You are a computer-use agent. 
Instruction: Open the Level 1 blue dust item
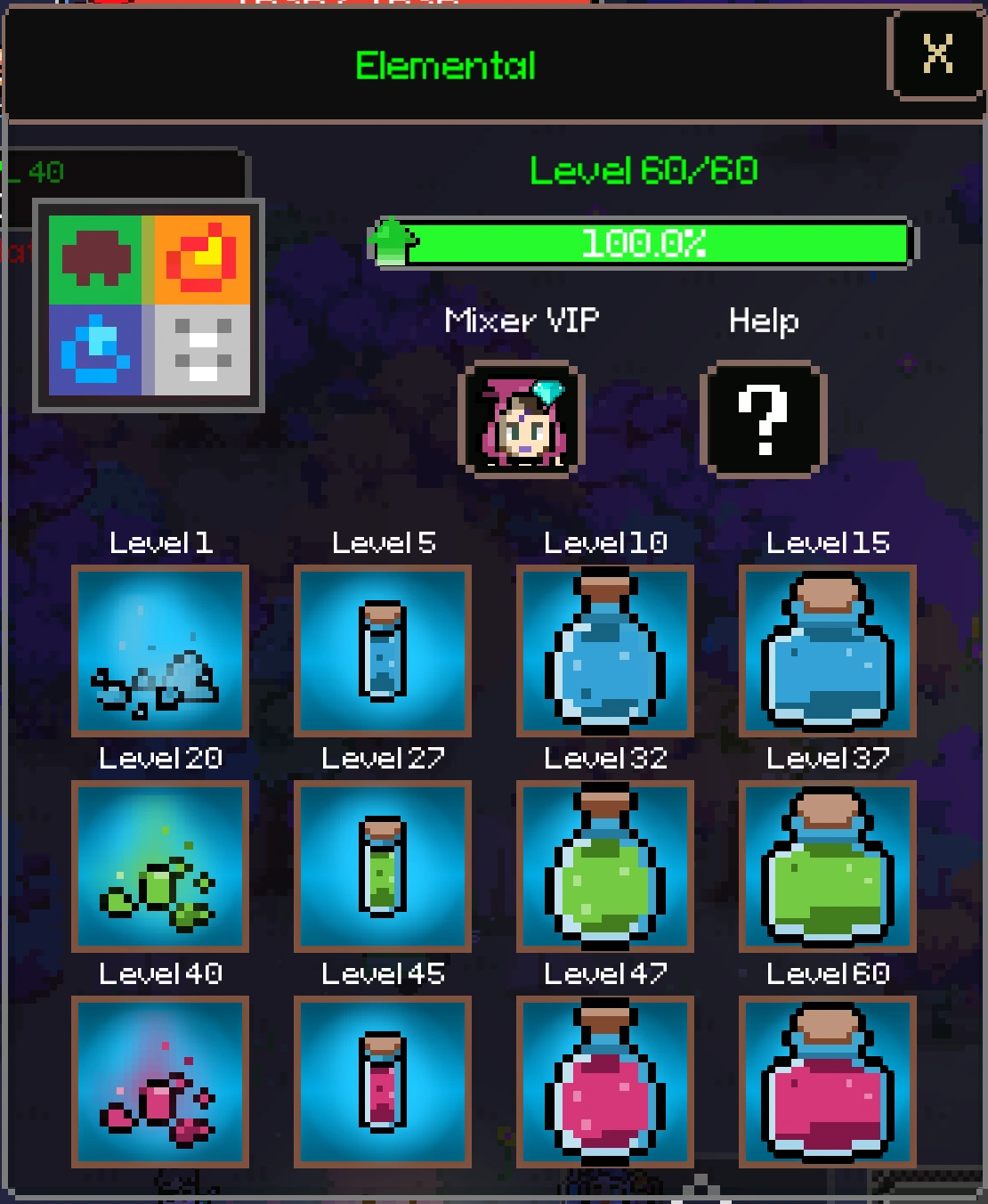pyautogui.click(x=160, y=651)
